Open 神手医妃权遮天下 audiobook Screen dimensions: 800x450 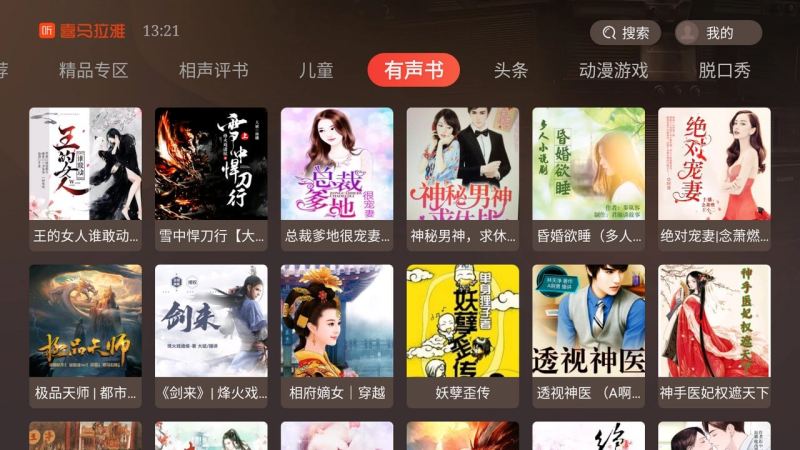click(714, 335)
